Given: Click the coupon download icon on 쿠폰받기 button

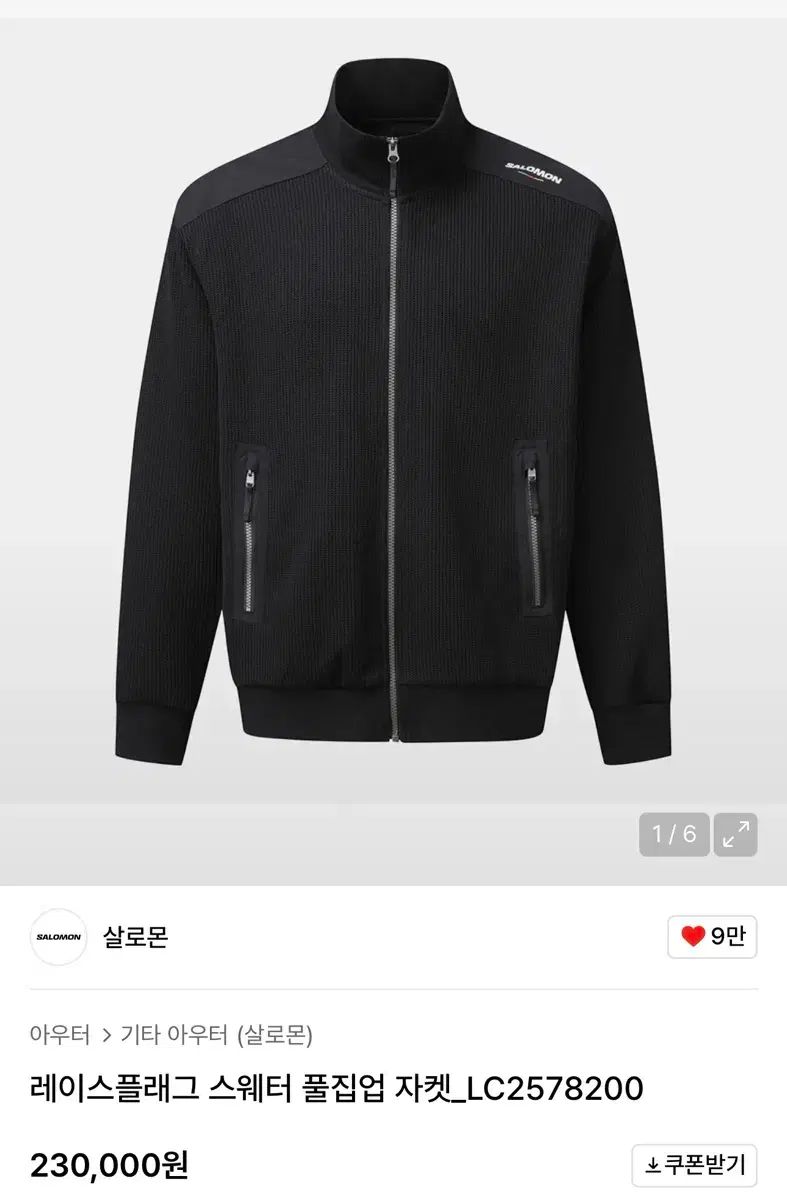Looking at the screenshot, I should coord(651,1163).
